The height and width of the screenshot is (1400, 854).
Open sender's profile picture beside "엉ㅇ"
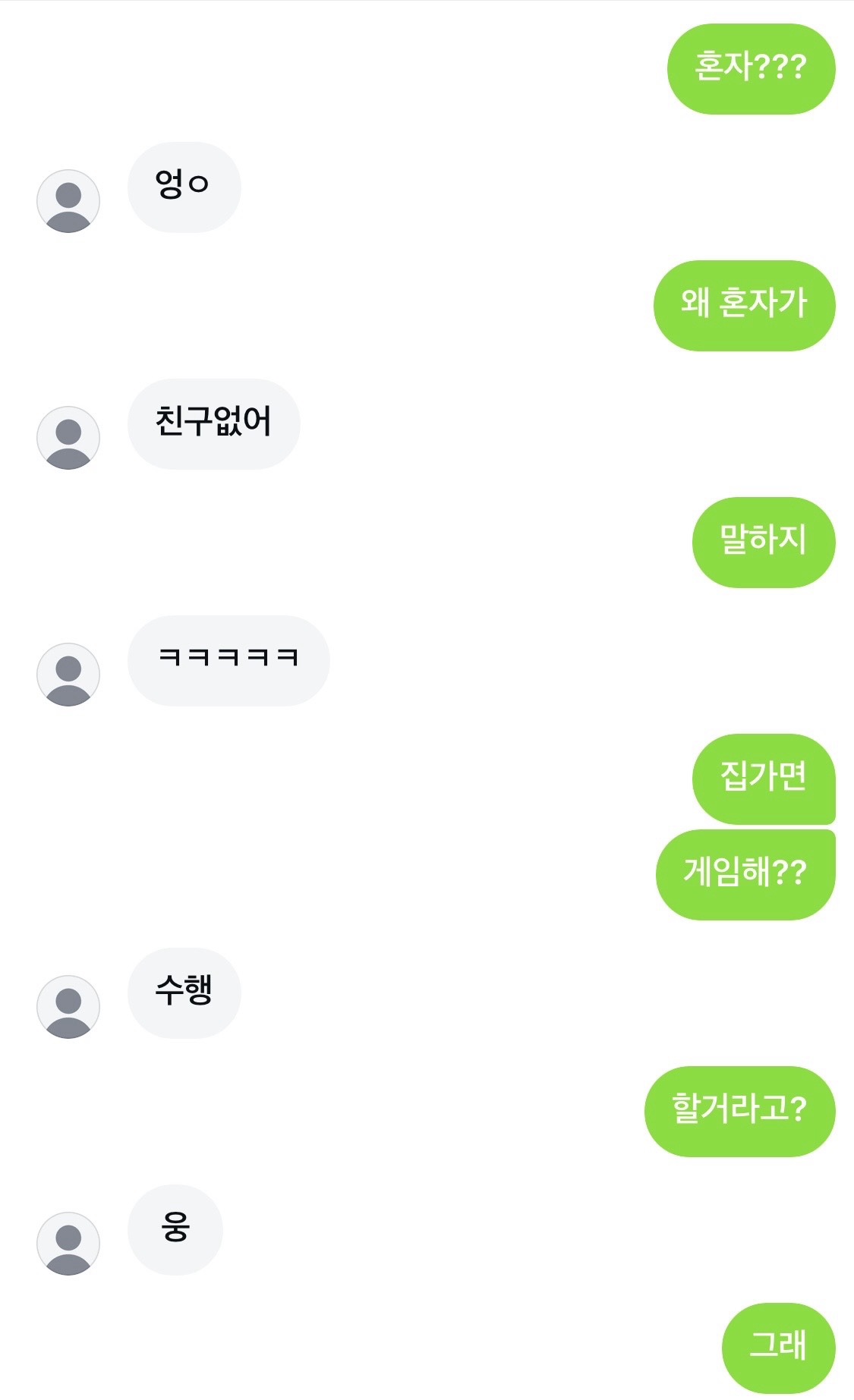click(68, 201)
